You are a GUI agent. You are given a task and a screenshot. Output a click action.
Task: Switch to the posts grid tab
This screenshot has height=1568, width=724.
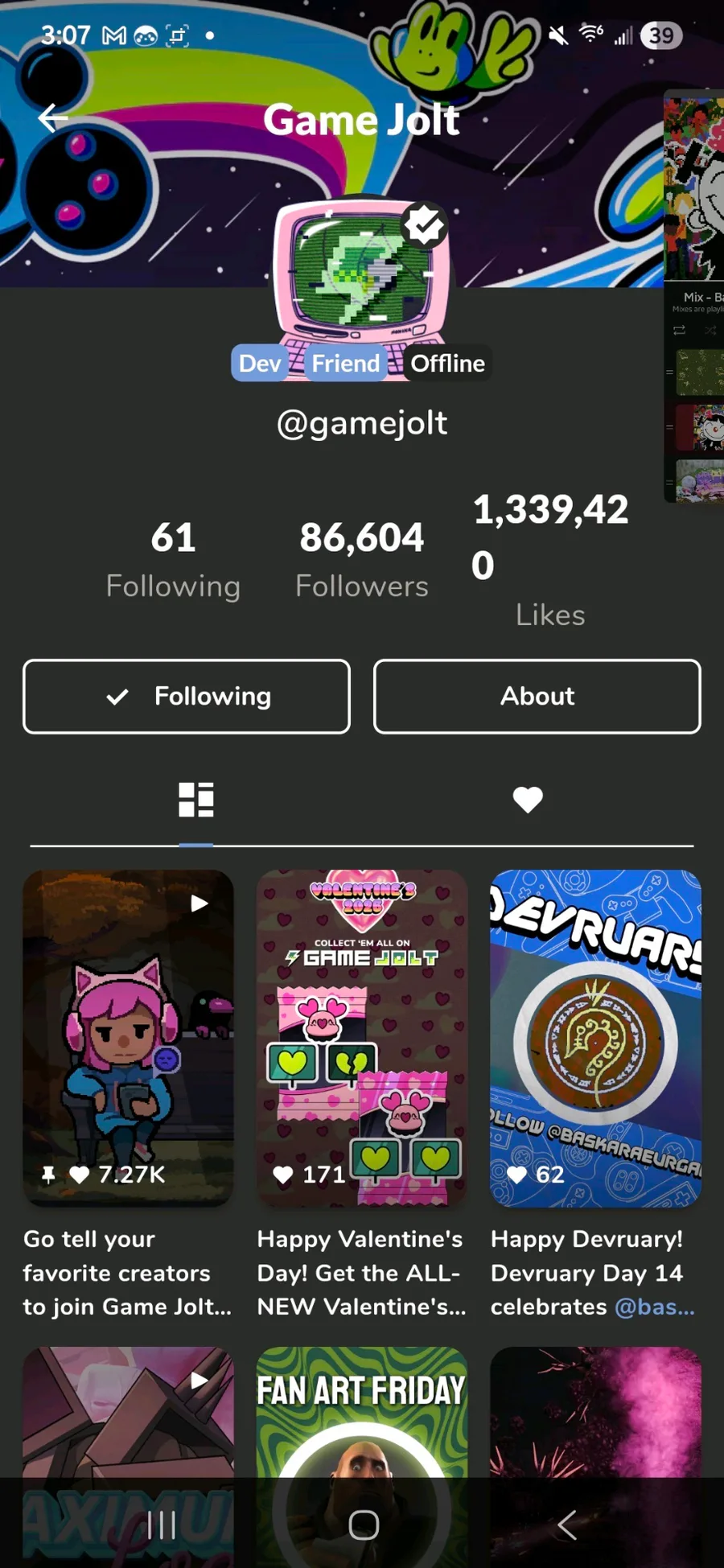click(196, 800)
